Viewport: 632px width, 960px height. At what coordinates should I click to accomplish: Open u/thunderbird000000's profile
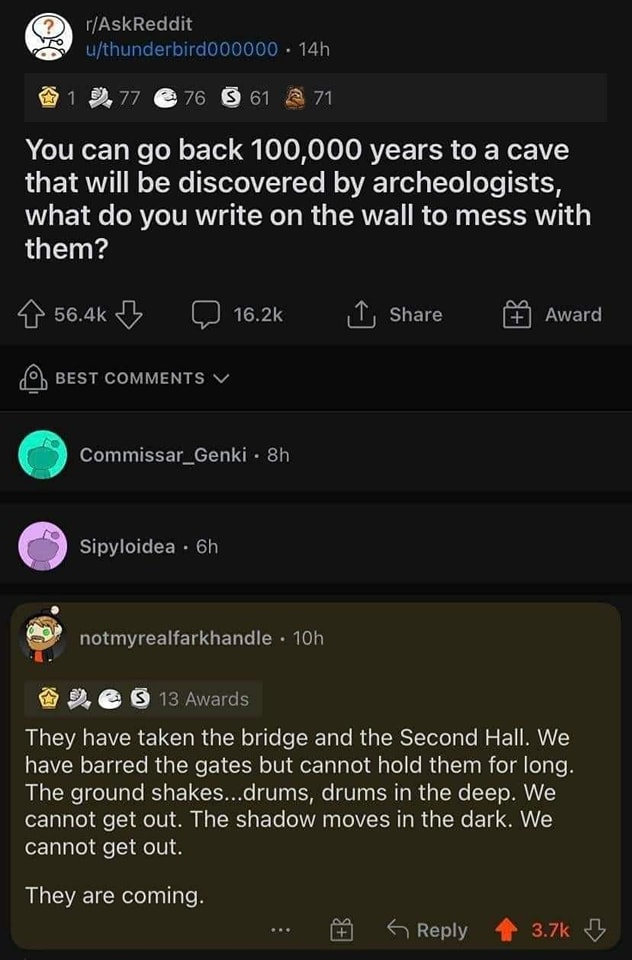(x=183, y=49)
